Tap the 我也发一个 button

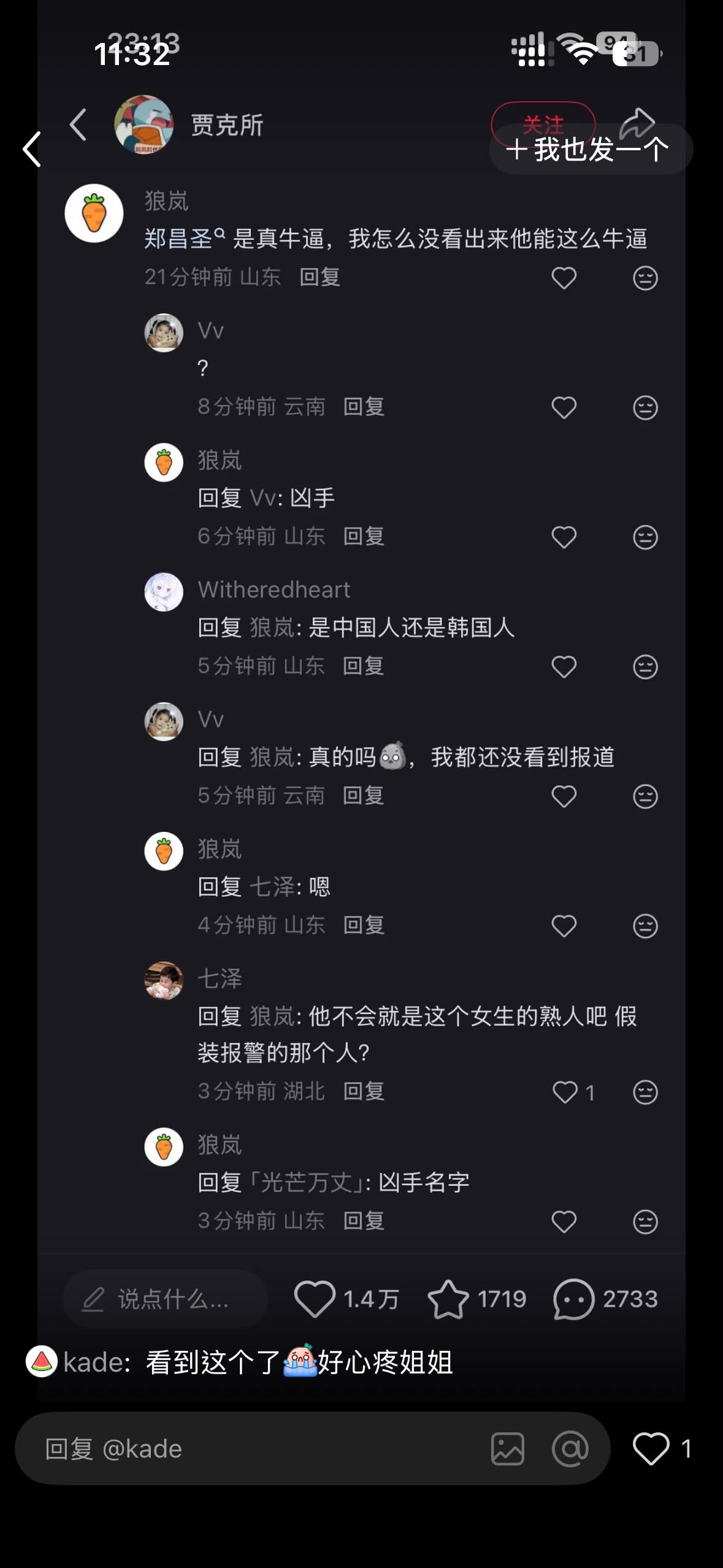click(591, 150)
